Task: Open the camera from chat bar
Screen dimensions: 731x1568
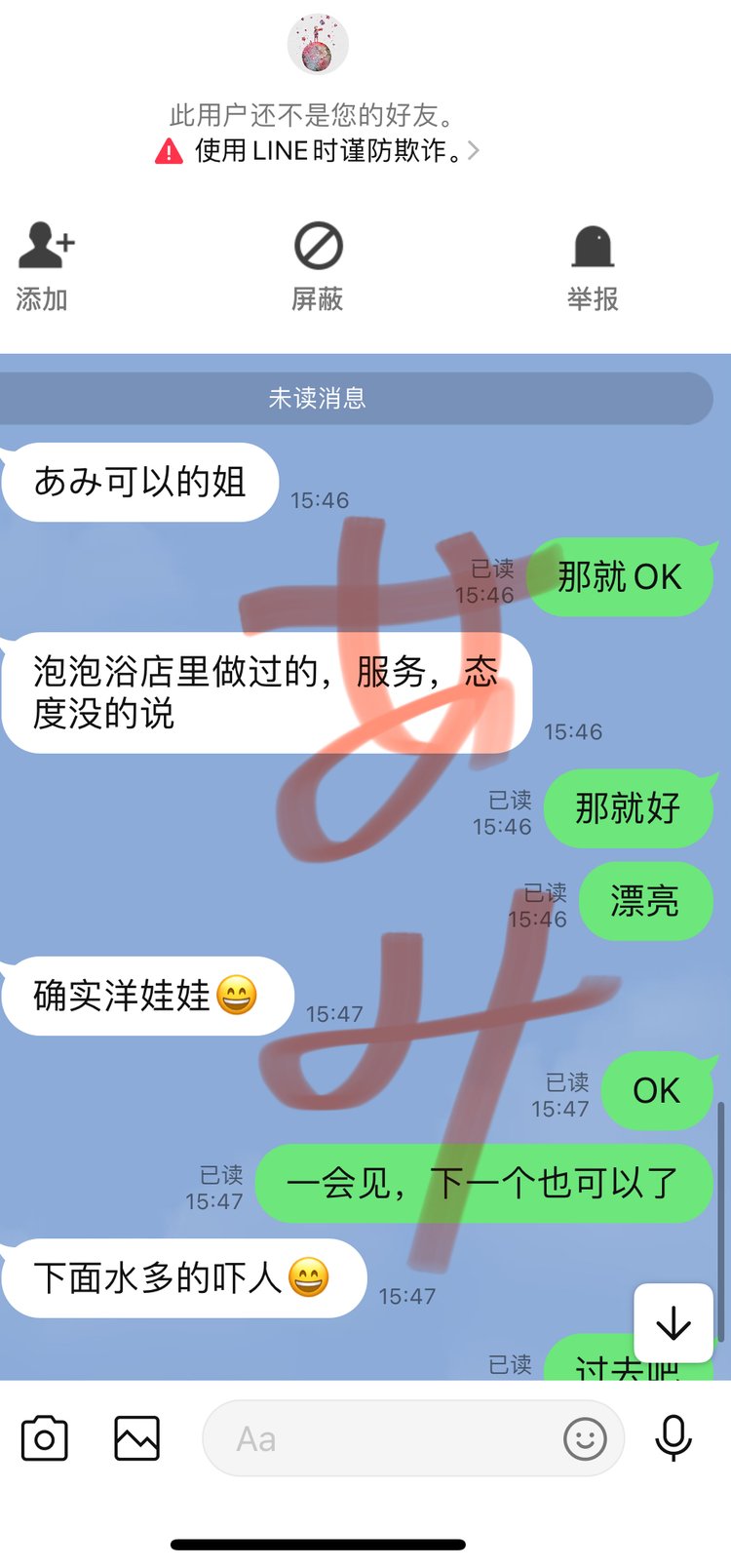Action: [44, 1438]
